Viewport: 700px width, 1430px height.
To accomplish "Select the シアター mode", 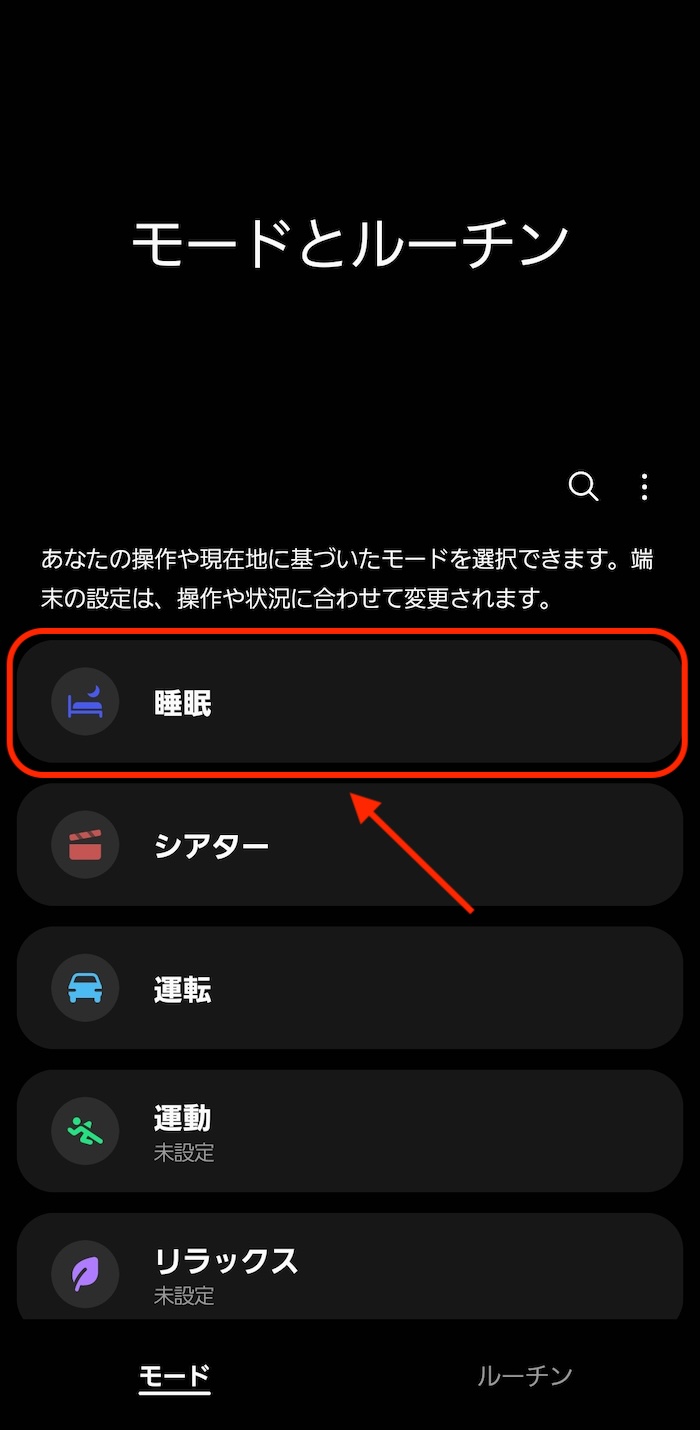I will 349,846.
